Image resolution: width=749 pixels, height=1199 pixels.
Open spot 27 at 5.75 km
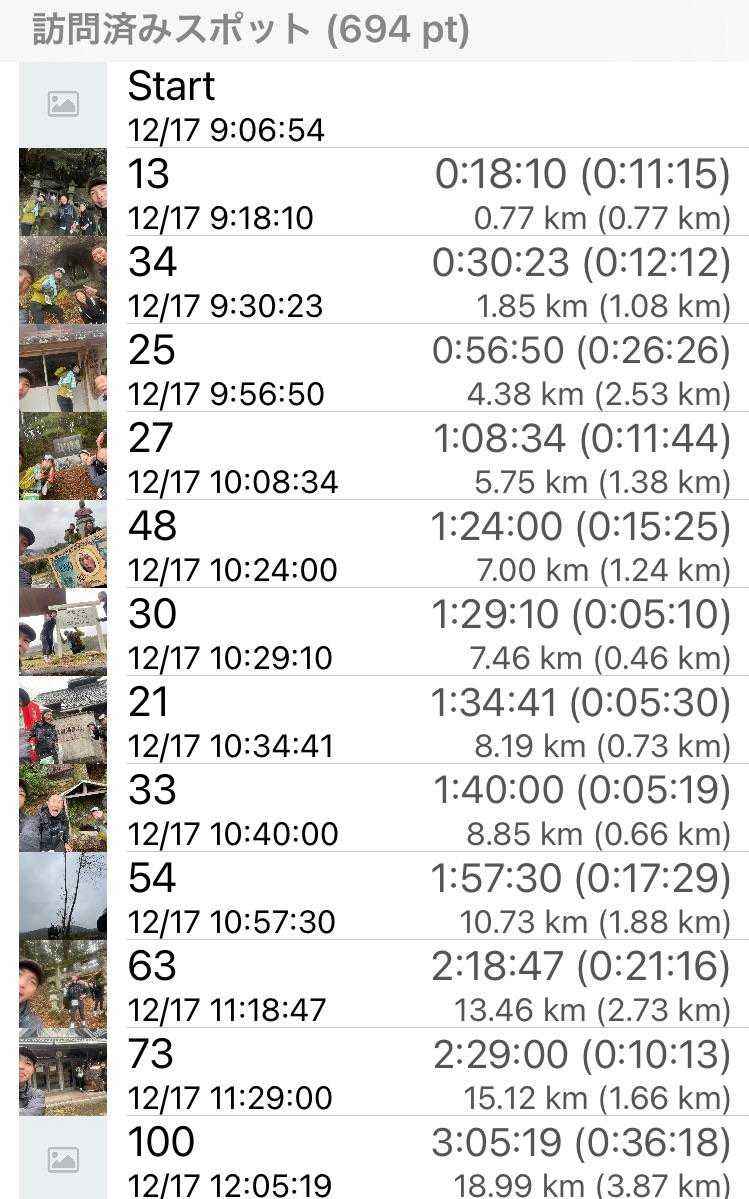tap(374, 456)
